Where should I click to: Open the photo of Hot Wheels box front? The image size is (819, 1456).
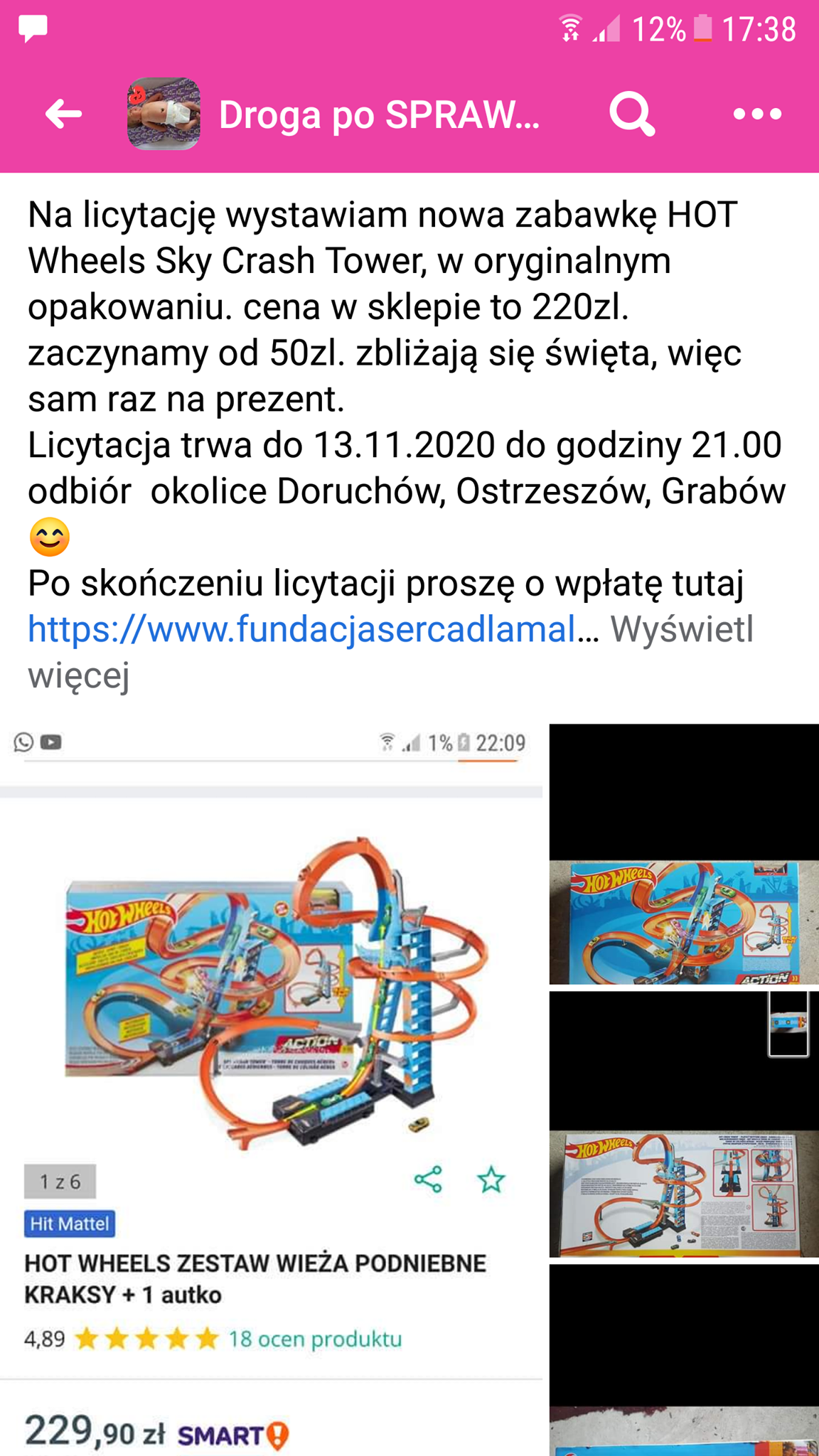pyautogui.click(x=684, y=921)
